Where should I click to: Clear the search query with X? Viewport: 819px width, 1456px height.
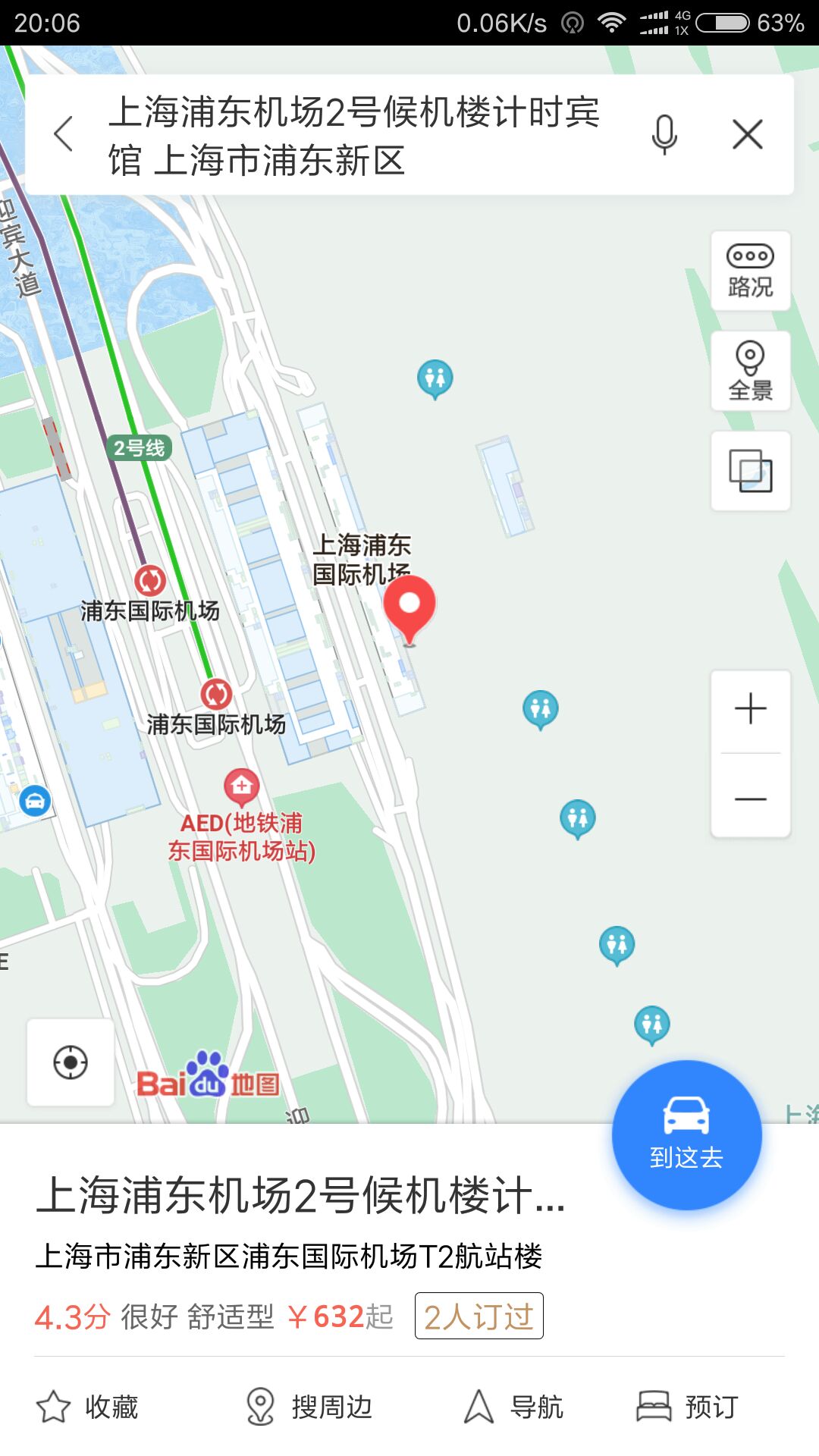pos(748,135)
